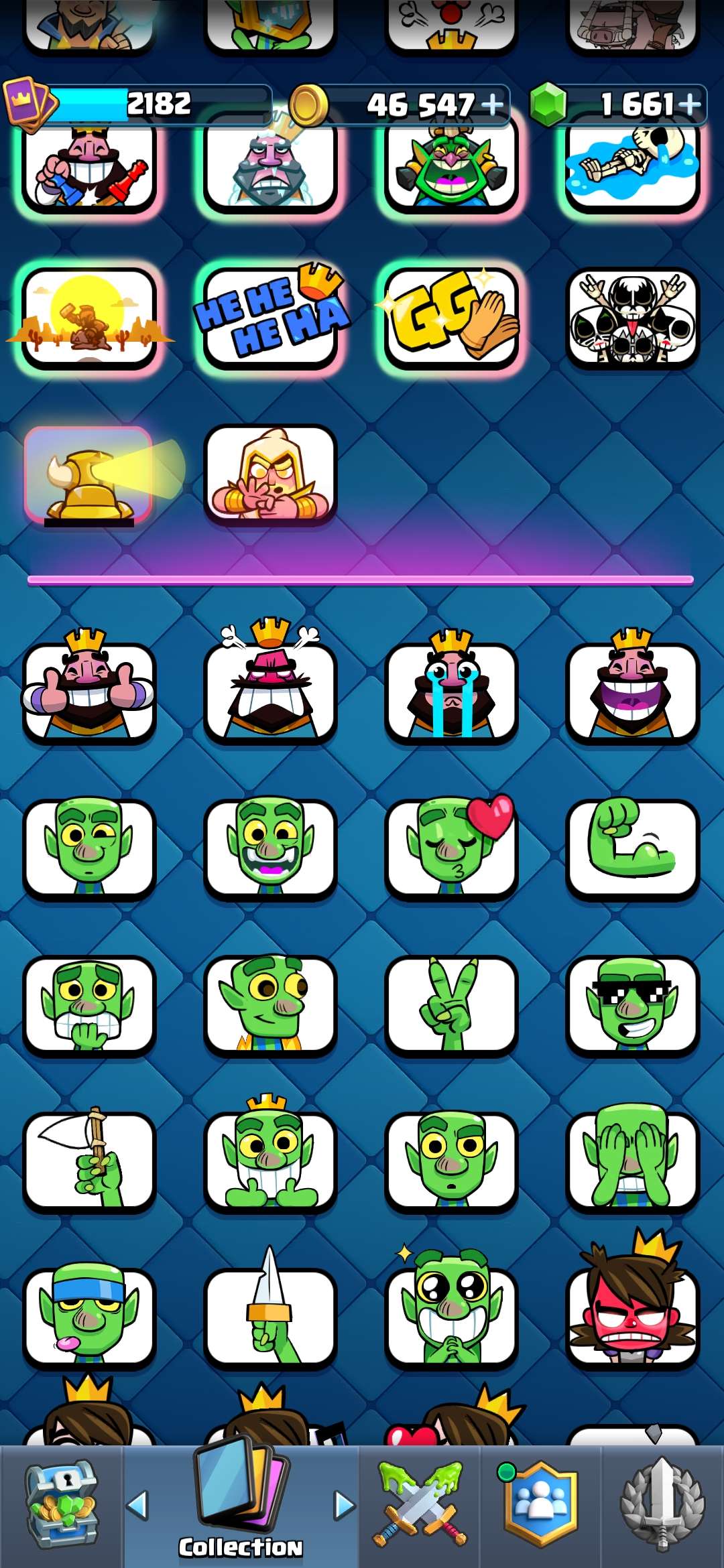Tap the plus next to the gems counter
The height and width of the screenshot is (1568, 724).
pos(688,105)
